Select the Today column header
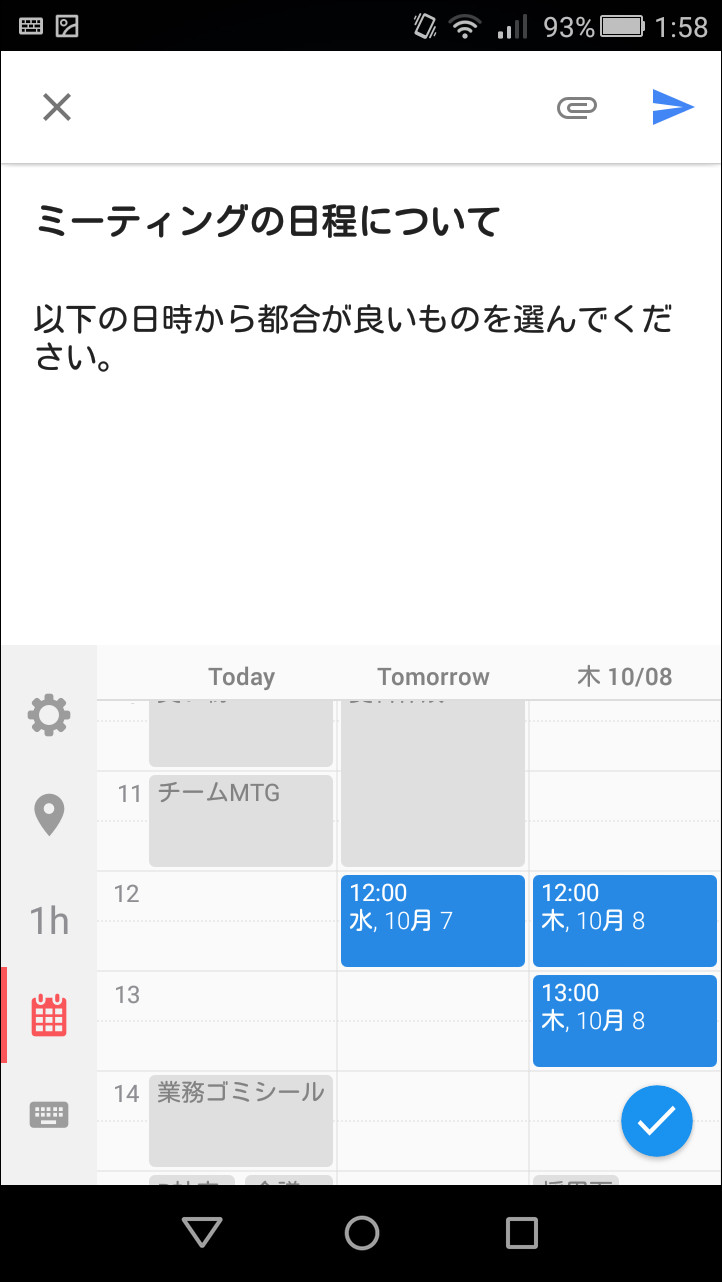The height and width of the screenshot is (1282, 722). [x=241, y=676]
